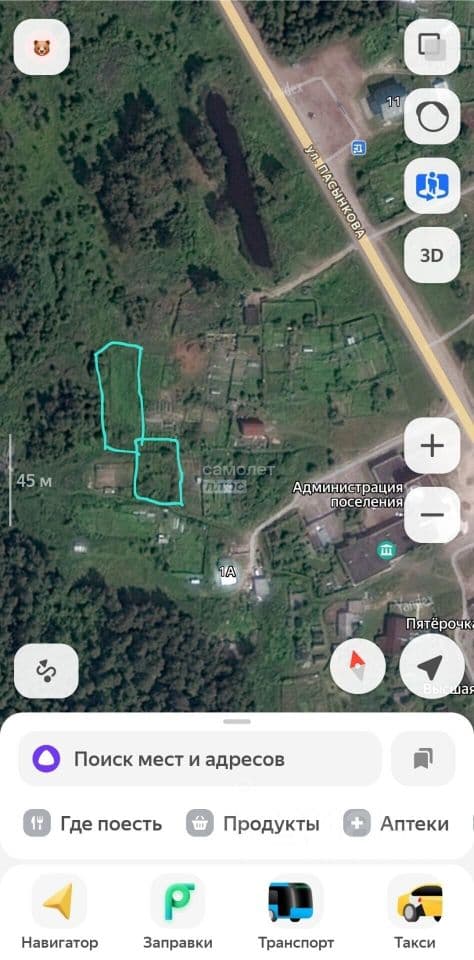Image resolution: width=474 pixels, height=960 pixels.
Task: Open the bear profile avatar button
Action: (42, 47)
